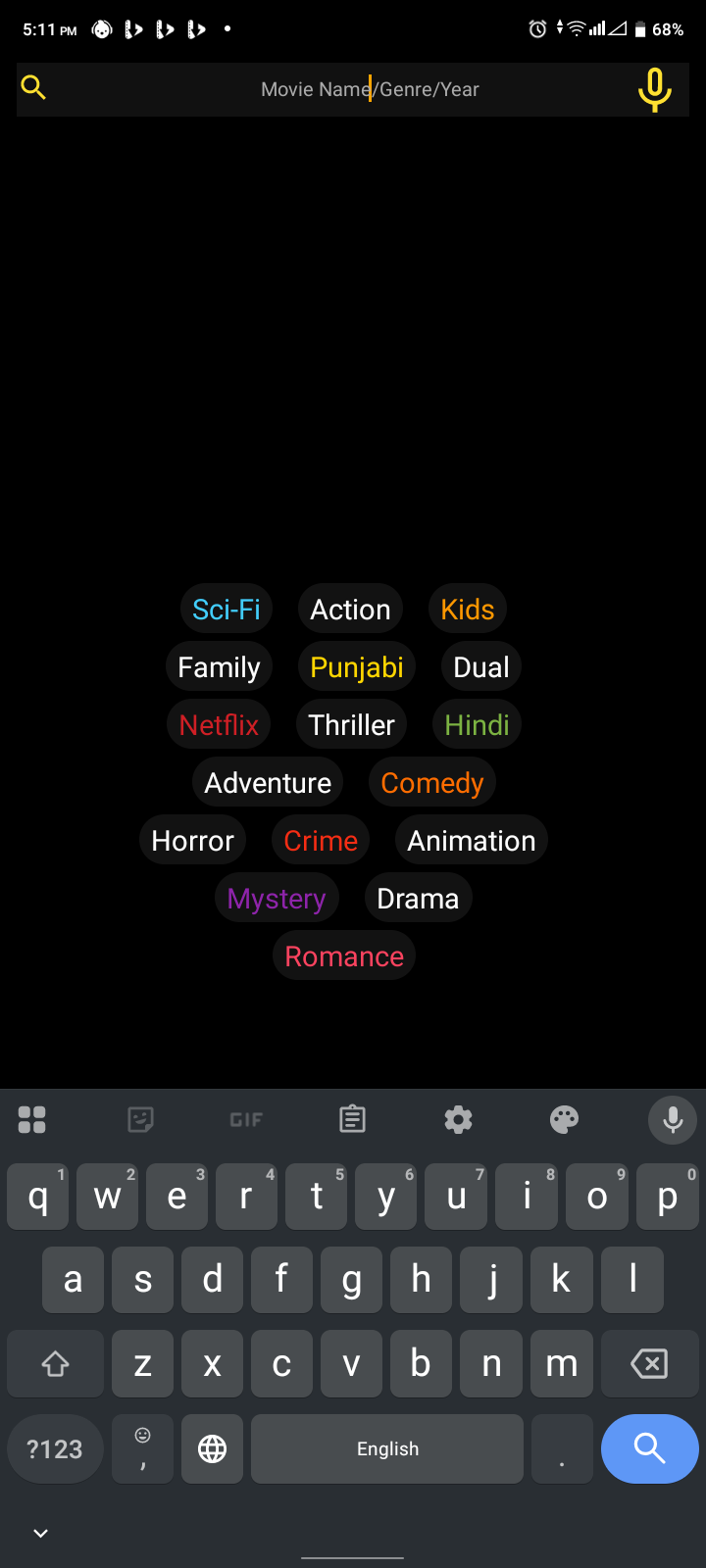
Task: Open the Adventure genre chip
Action: pyautogui.click(x=268, y=783)
